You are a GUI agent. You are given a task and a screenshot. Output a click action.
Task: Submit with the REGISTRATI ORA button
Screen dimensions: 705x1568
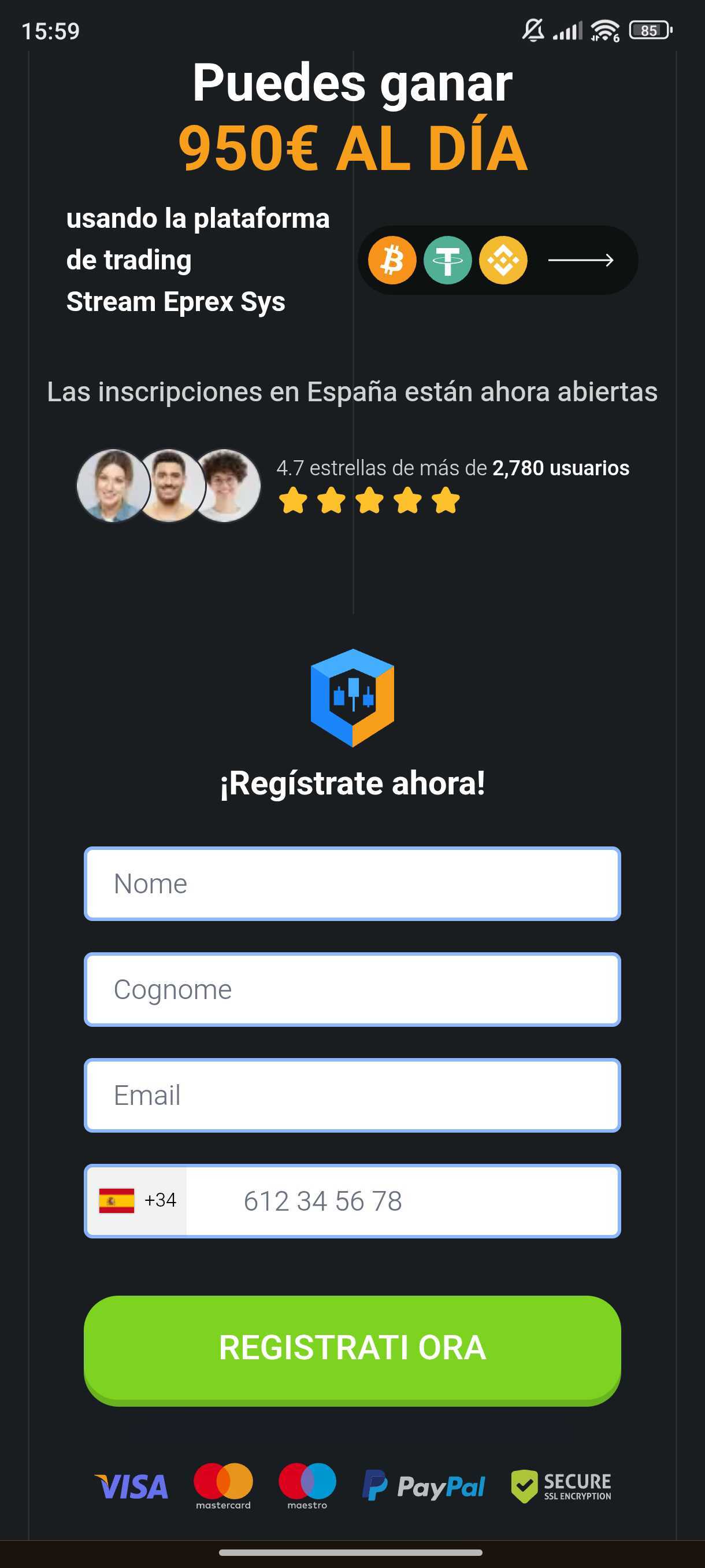click(352, 1348)
